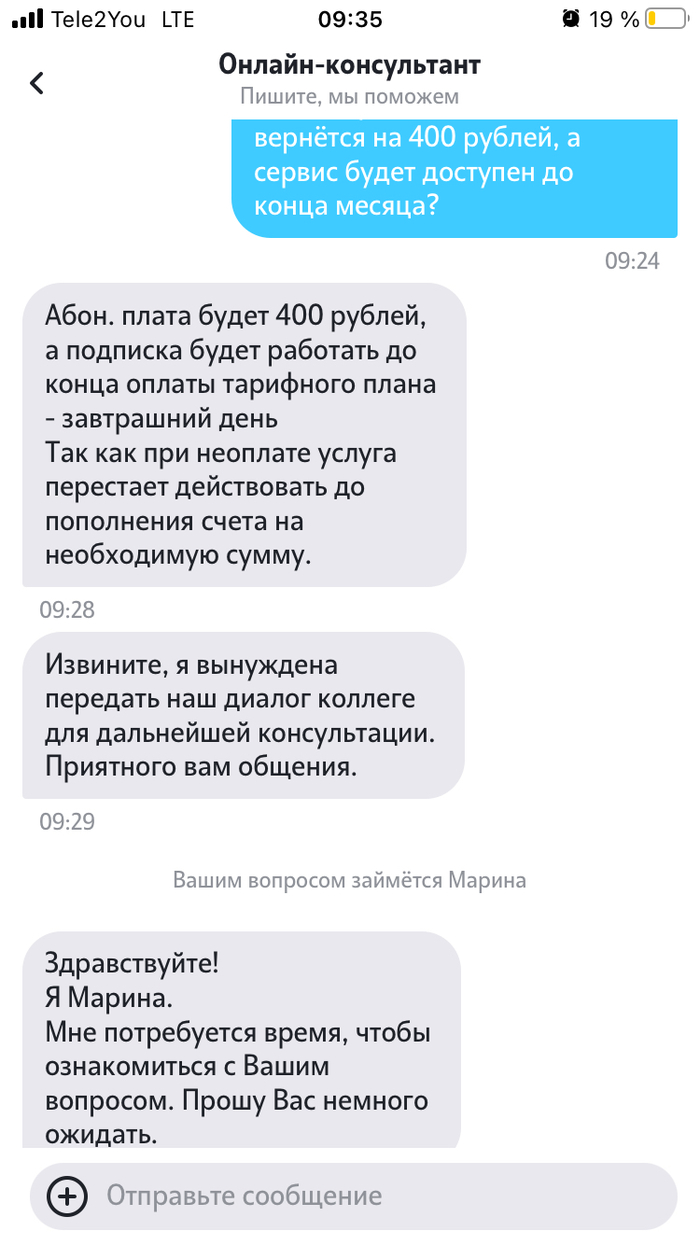Tap the plus icon to attach a file
This screenshot has height=1245, width=700.
[68, 1196]
